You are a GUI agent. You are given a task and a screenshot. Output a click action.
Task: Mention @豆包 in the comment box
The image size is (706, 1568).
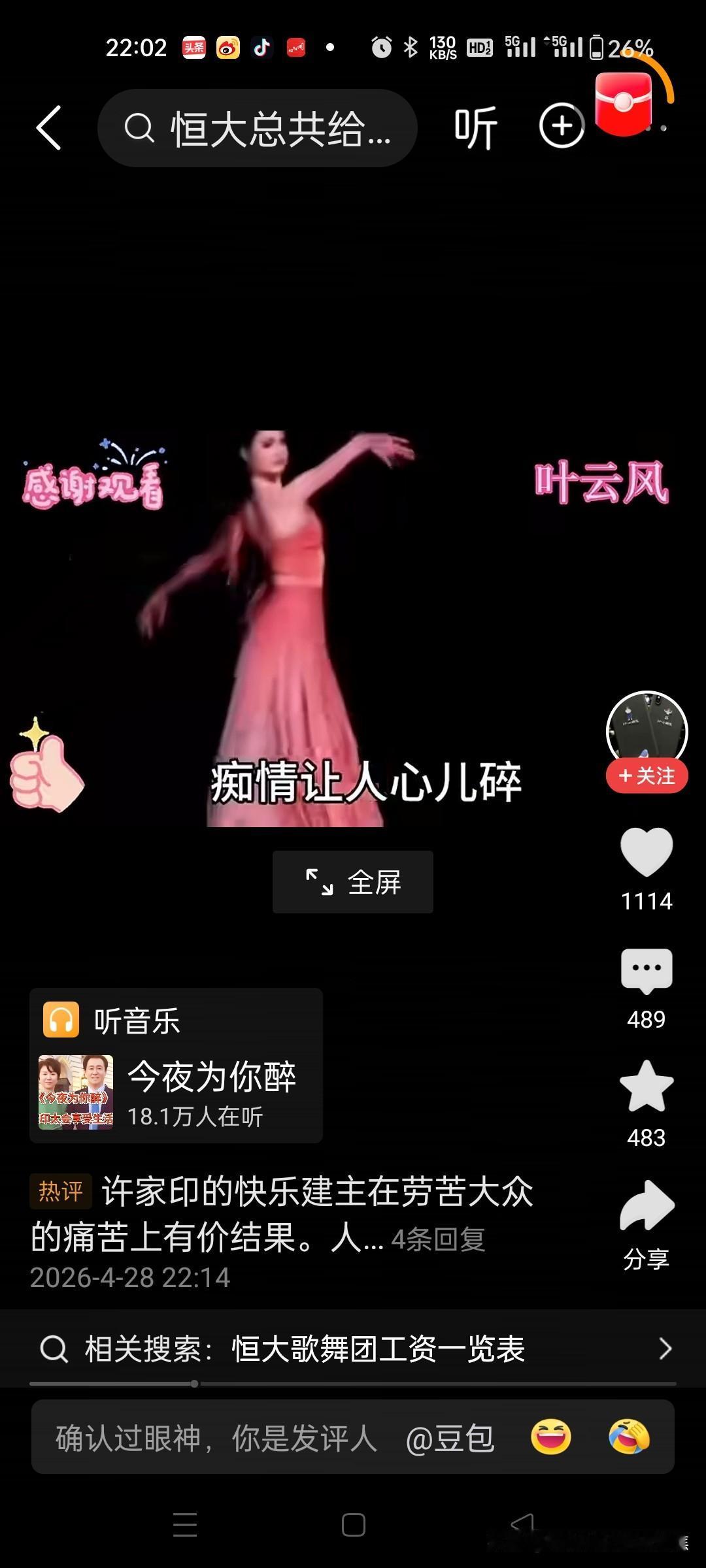(x=450, y=1438)
